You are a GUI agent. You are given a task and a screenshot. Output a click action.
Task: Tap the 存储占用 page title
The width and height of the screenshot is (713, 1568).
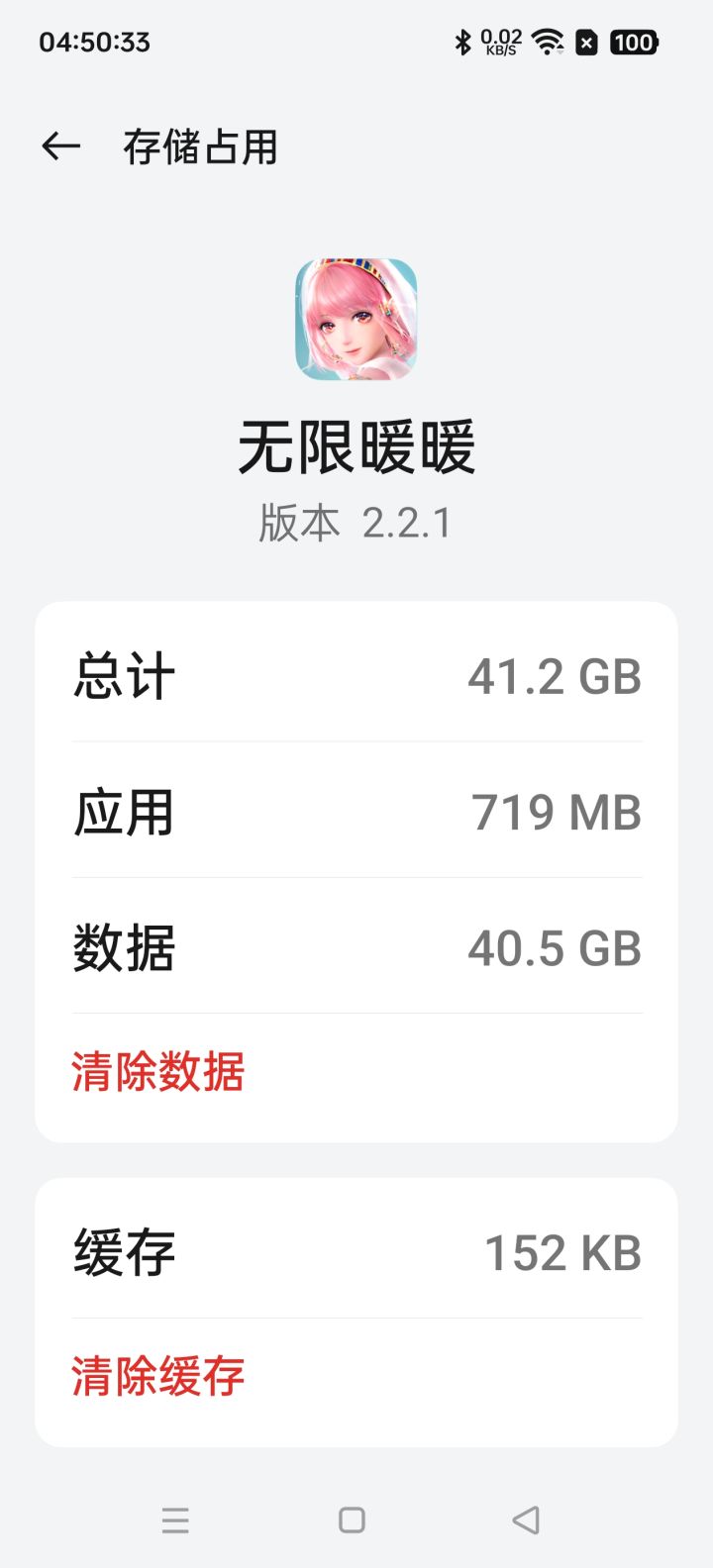(x=198, y=145)
